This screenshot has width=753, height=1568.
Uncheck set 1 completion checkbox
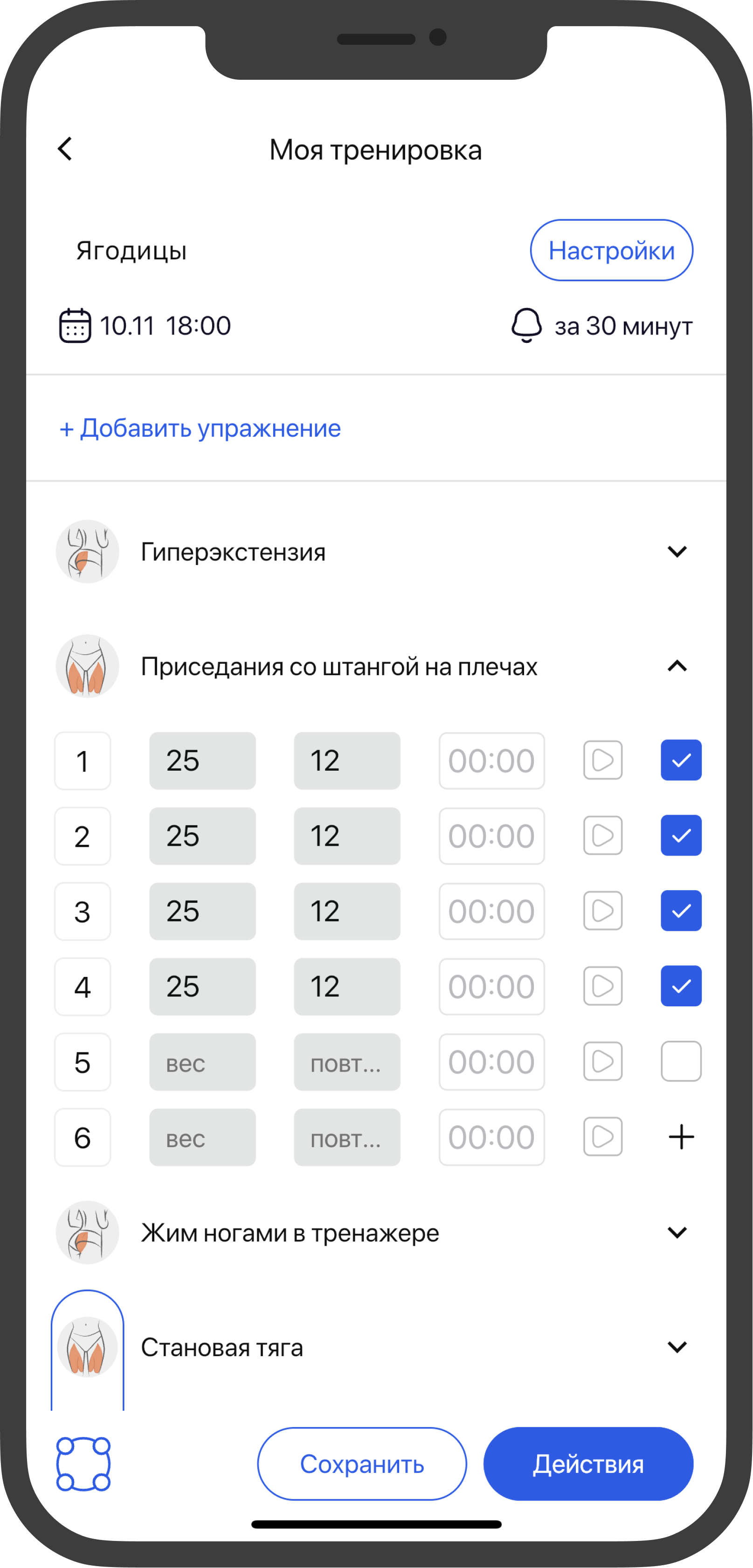681,760
